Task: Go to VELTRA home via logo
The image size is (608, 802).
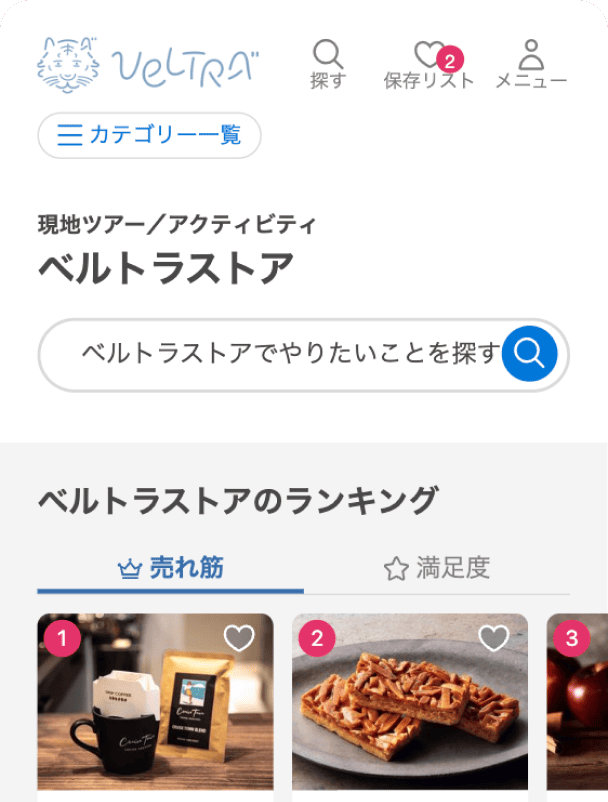Action: coord(147,65)
